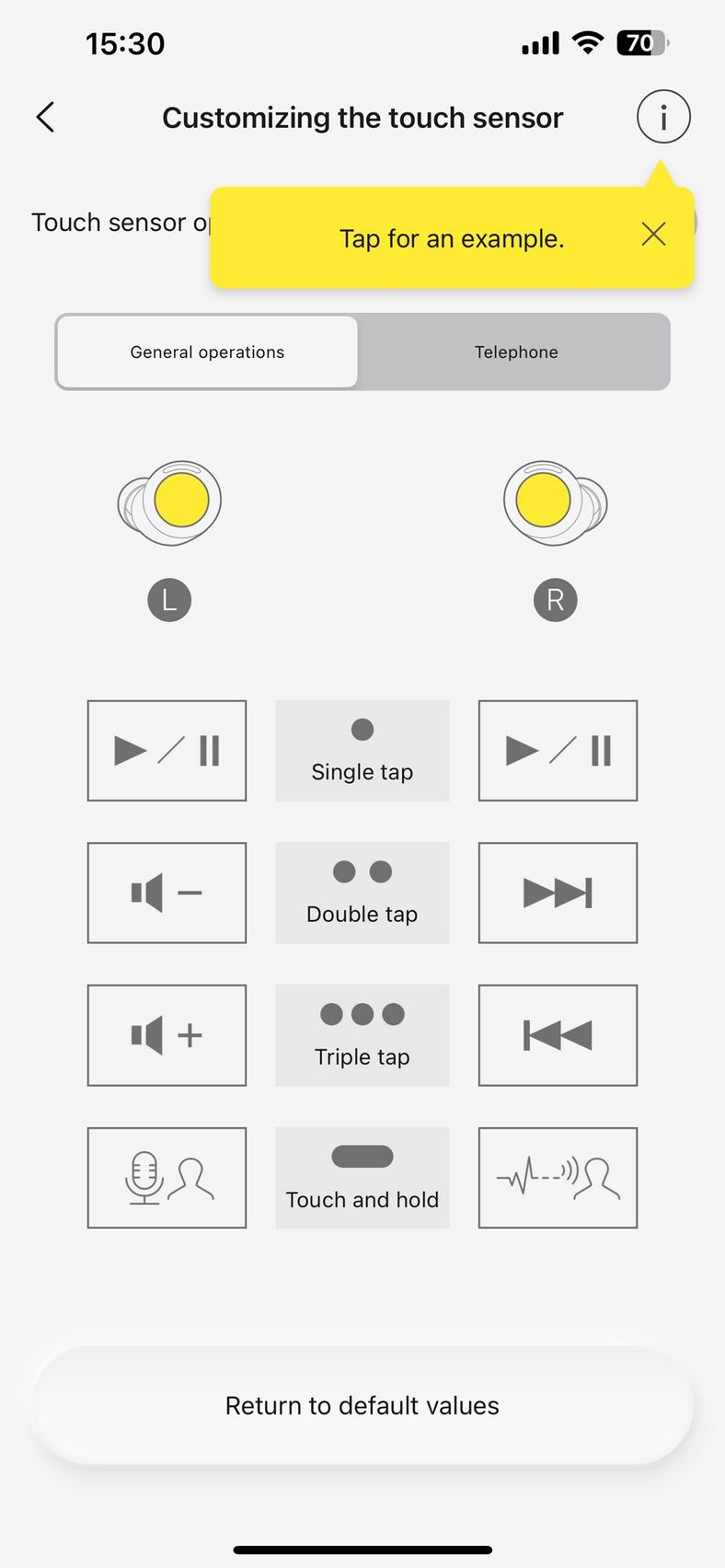Change left earbud single tap play/pause action
The height and width of the screenshot is (1568, 725).
[x=167, y=751]
